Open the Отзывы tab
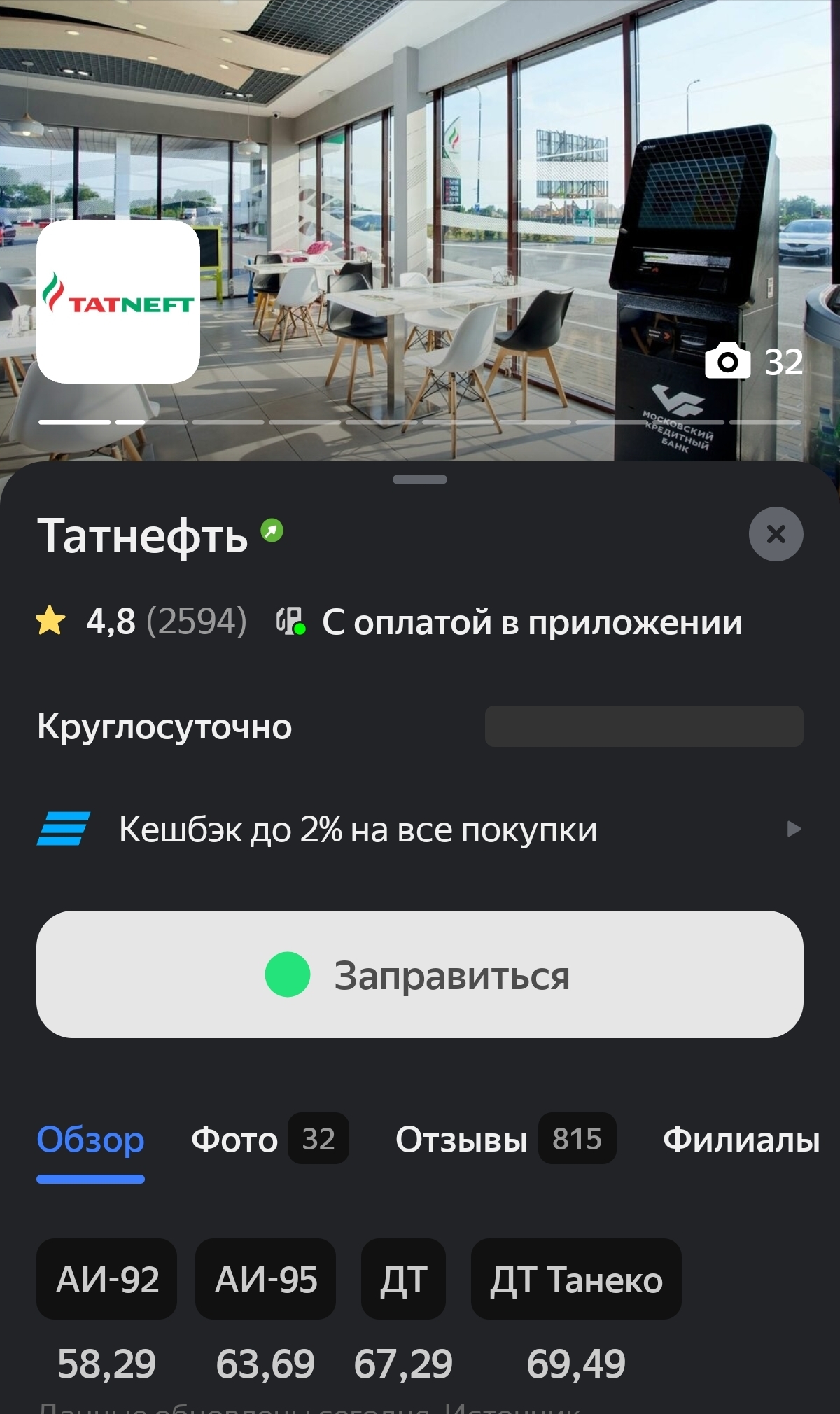 [505, 1139]
